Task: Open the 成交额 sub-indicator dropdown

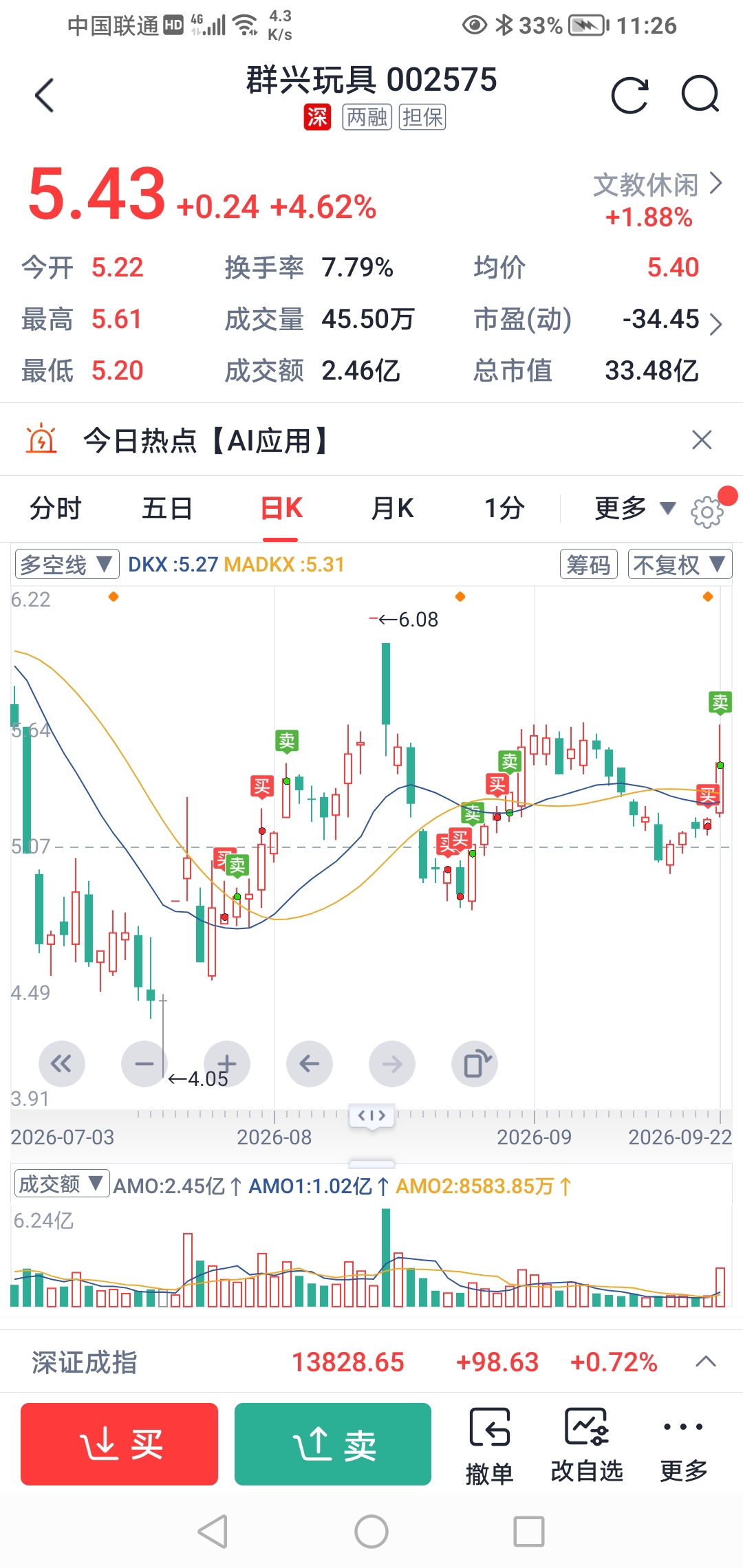Action: [62, 1184]
